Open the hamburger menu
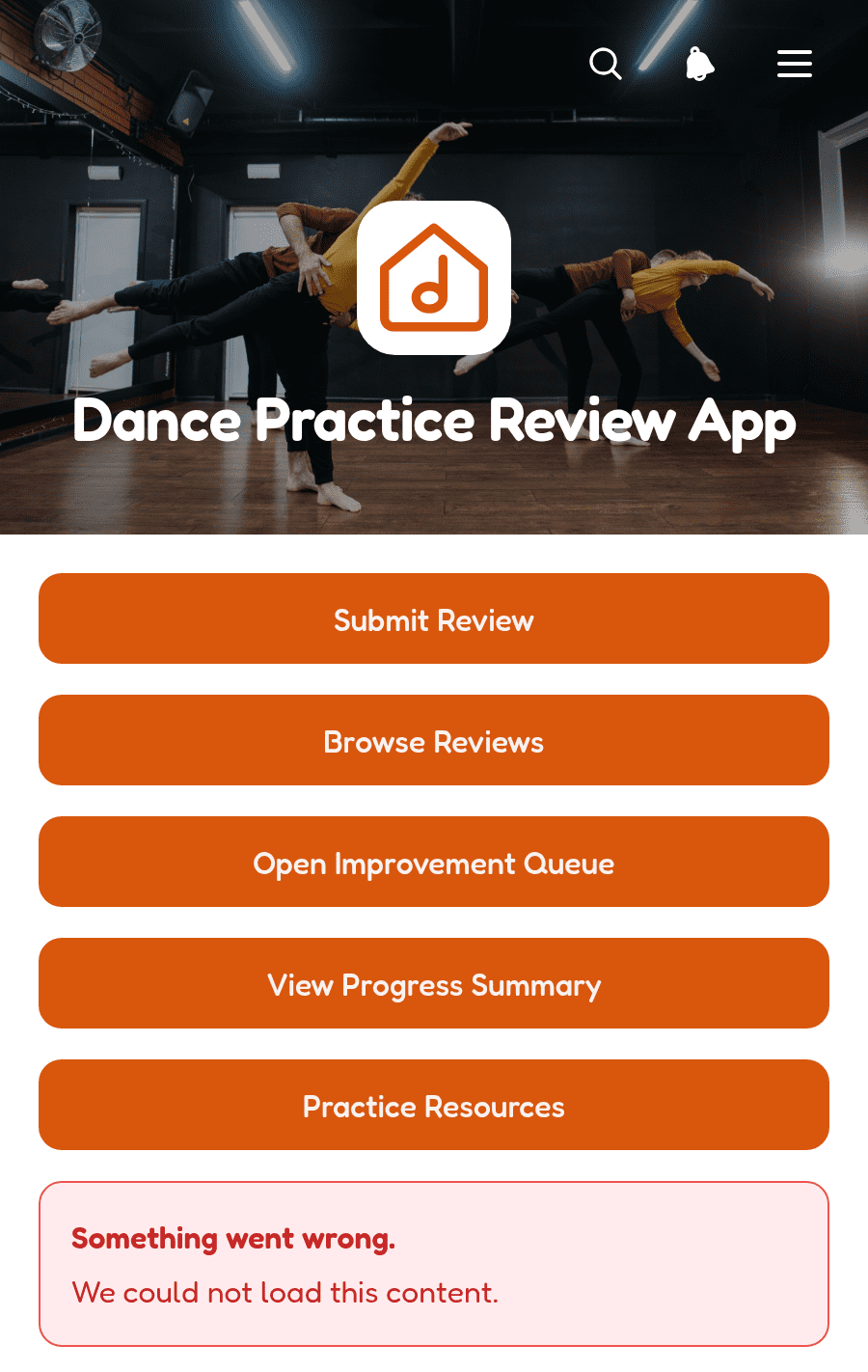Viewport: 868px width, 1372px height. (x=795, y=64)
